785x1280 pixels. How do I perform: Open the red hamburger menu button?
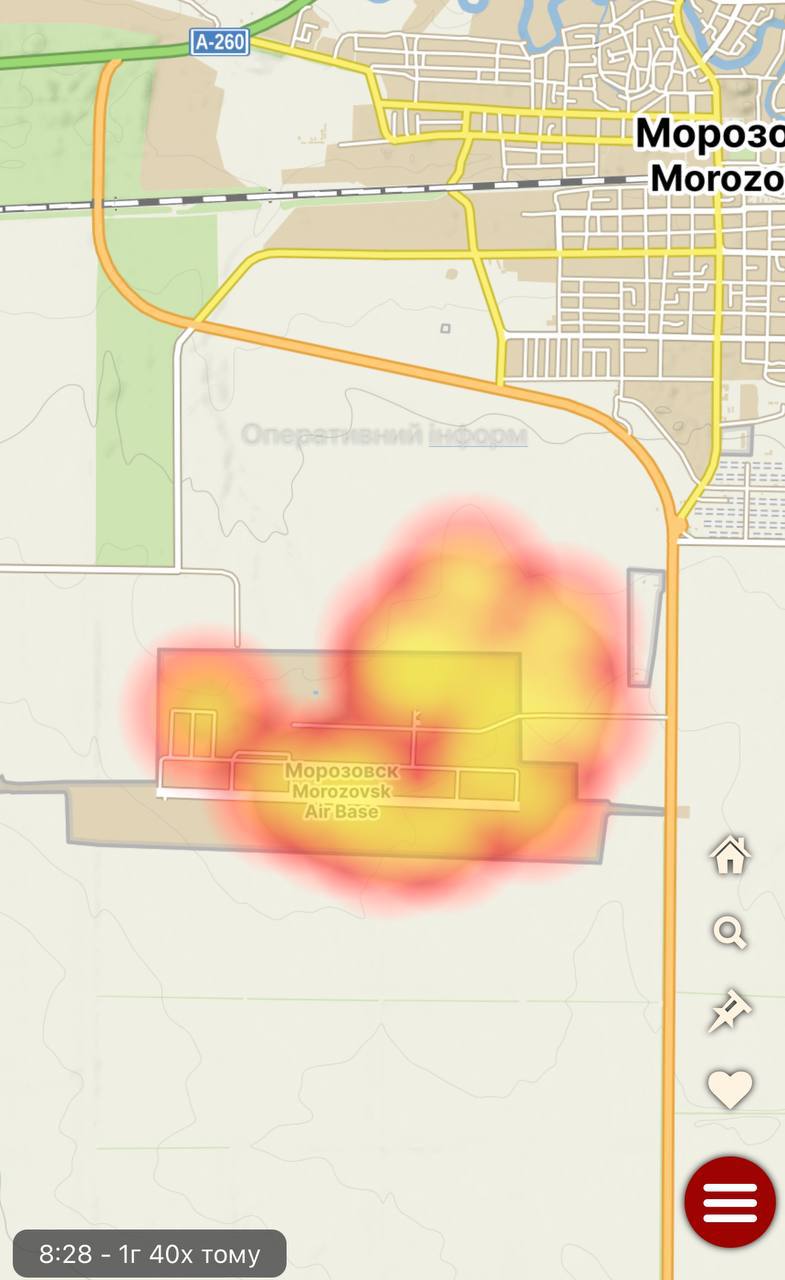pyautogui.click(x=730, y=1202)
